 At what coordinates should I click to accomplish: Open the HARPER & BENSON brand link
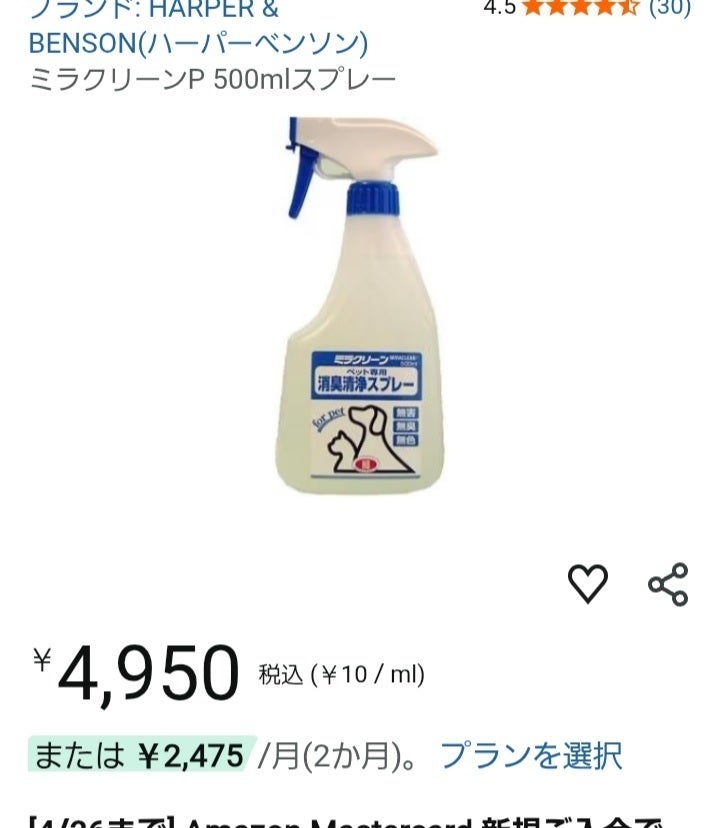[200, 30]
